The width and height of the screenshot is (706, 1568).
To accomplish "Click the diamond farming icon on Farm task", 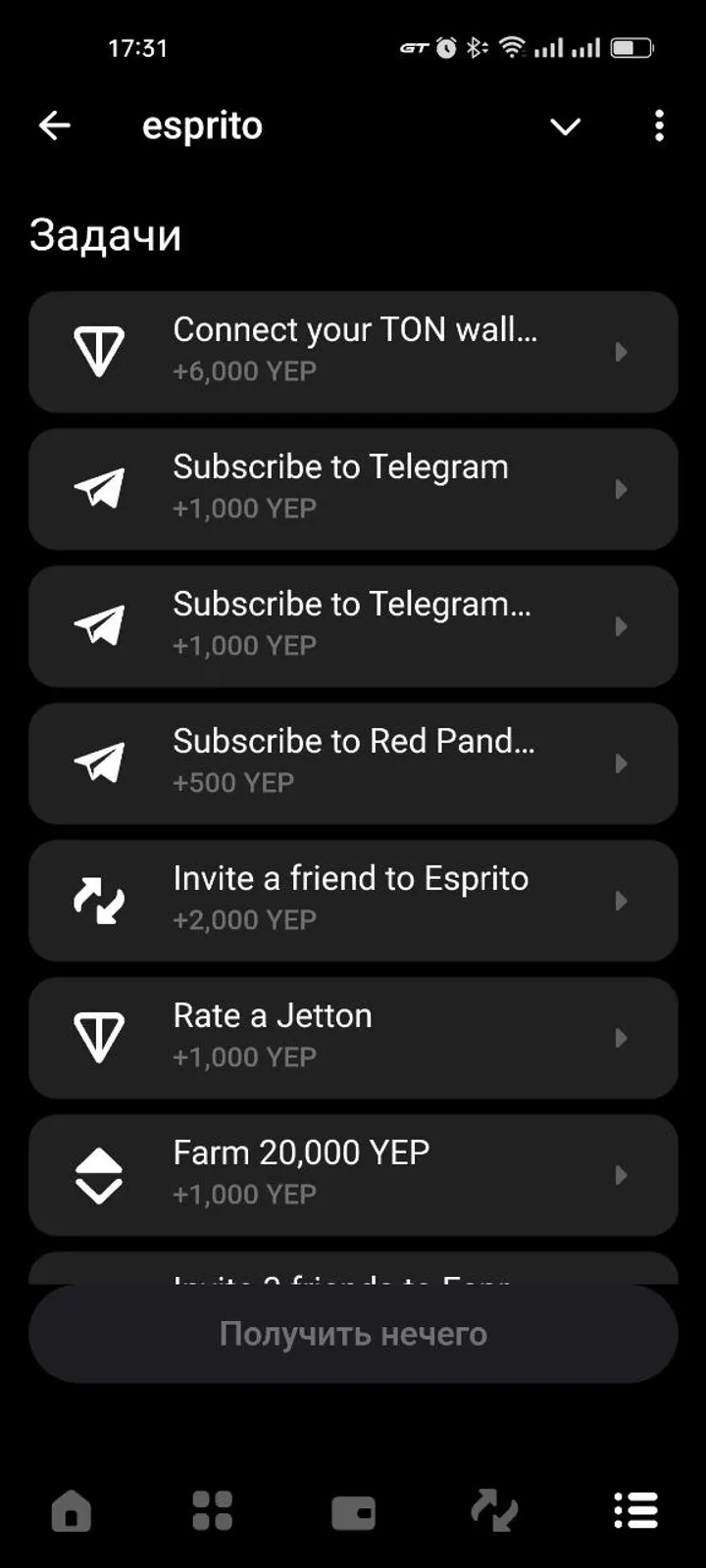I will [x=98, y=1174].
